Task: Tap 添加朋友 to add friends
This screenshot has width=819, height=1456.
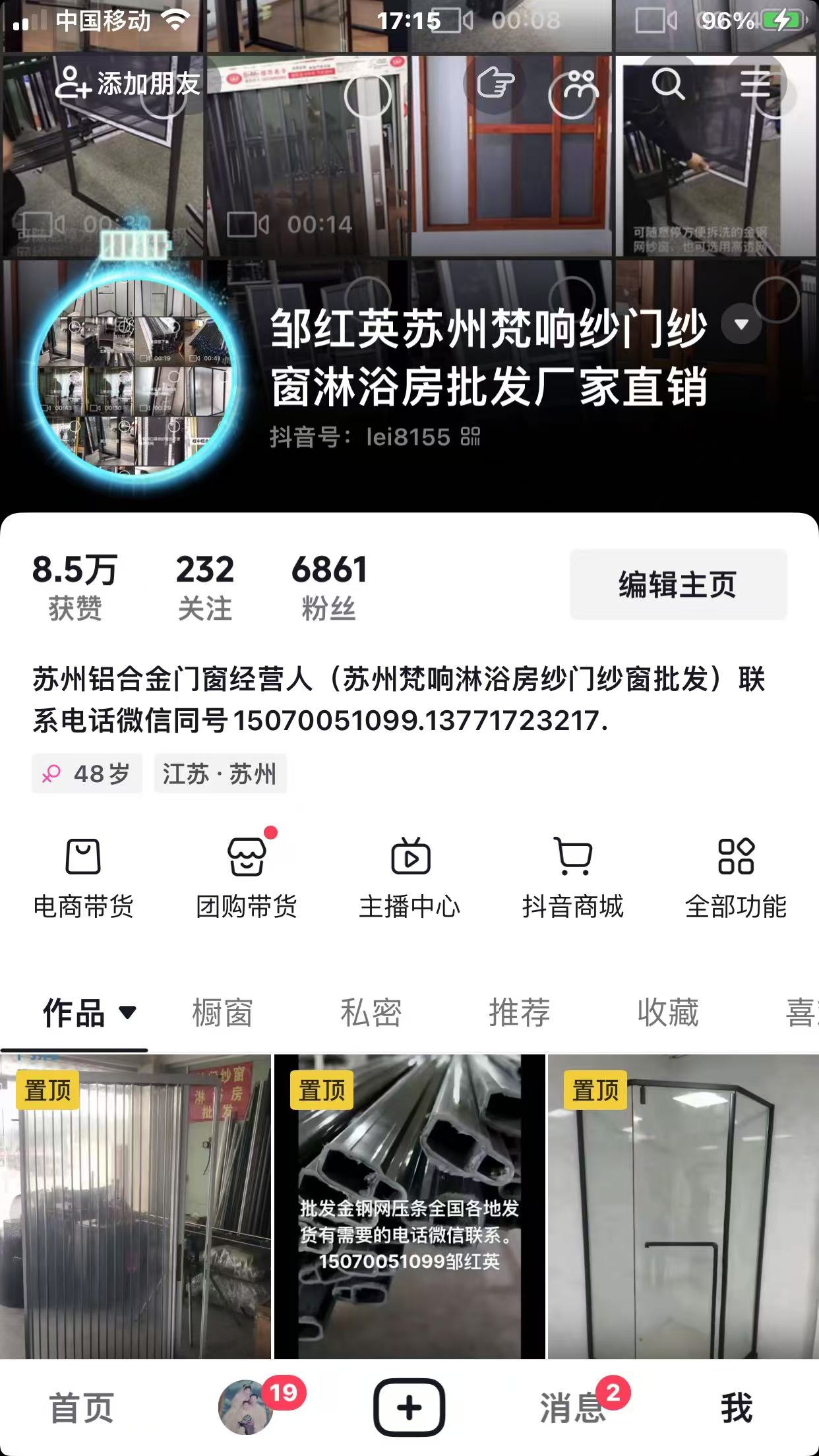Action: pos(128,84)
